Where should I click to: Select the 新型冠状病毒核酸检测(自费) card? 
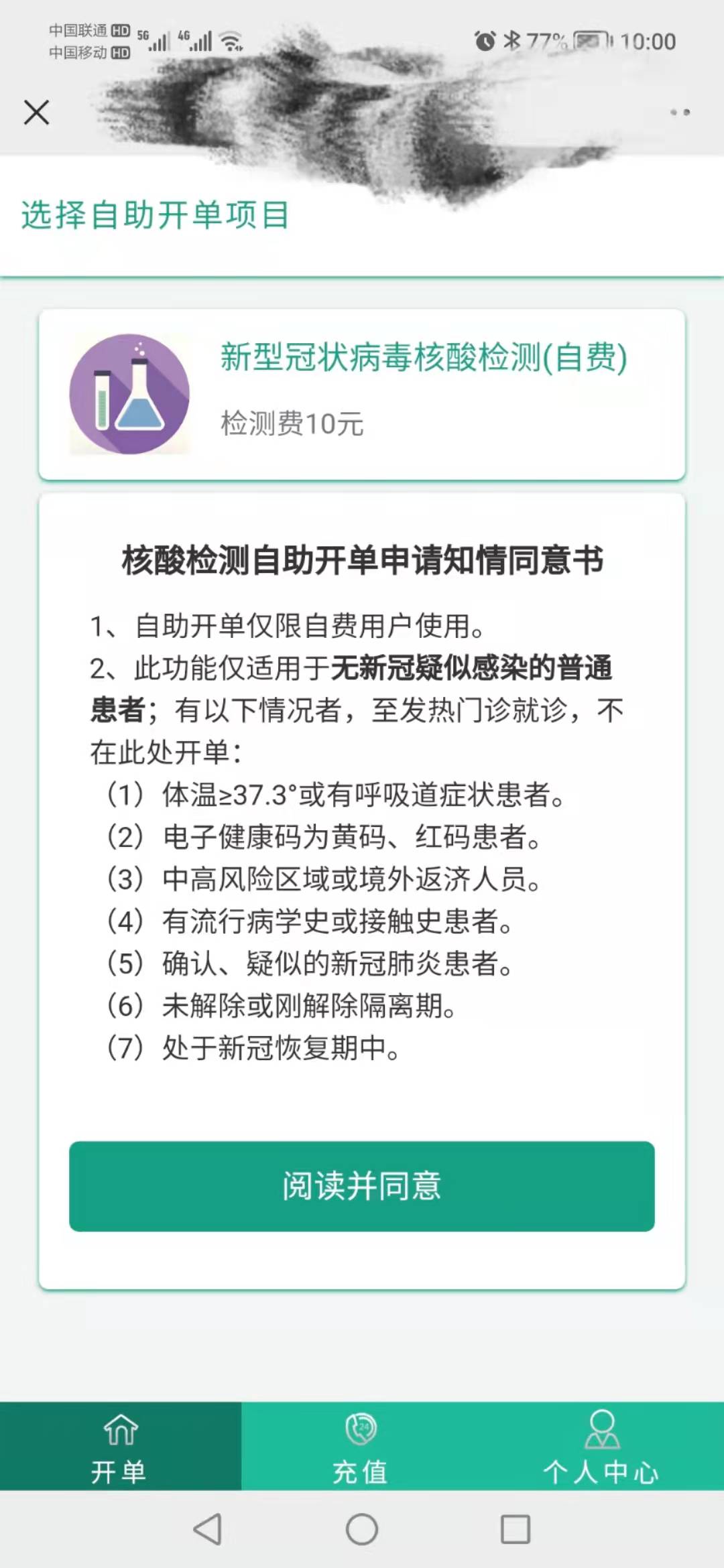click(x=362, y=394)
